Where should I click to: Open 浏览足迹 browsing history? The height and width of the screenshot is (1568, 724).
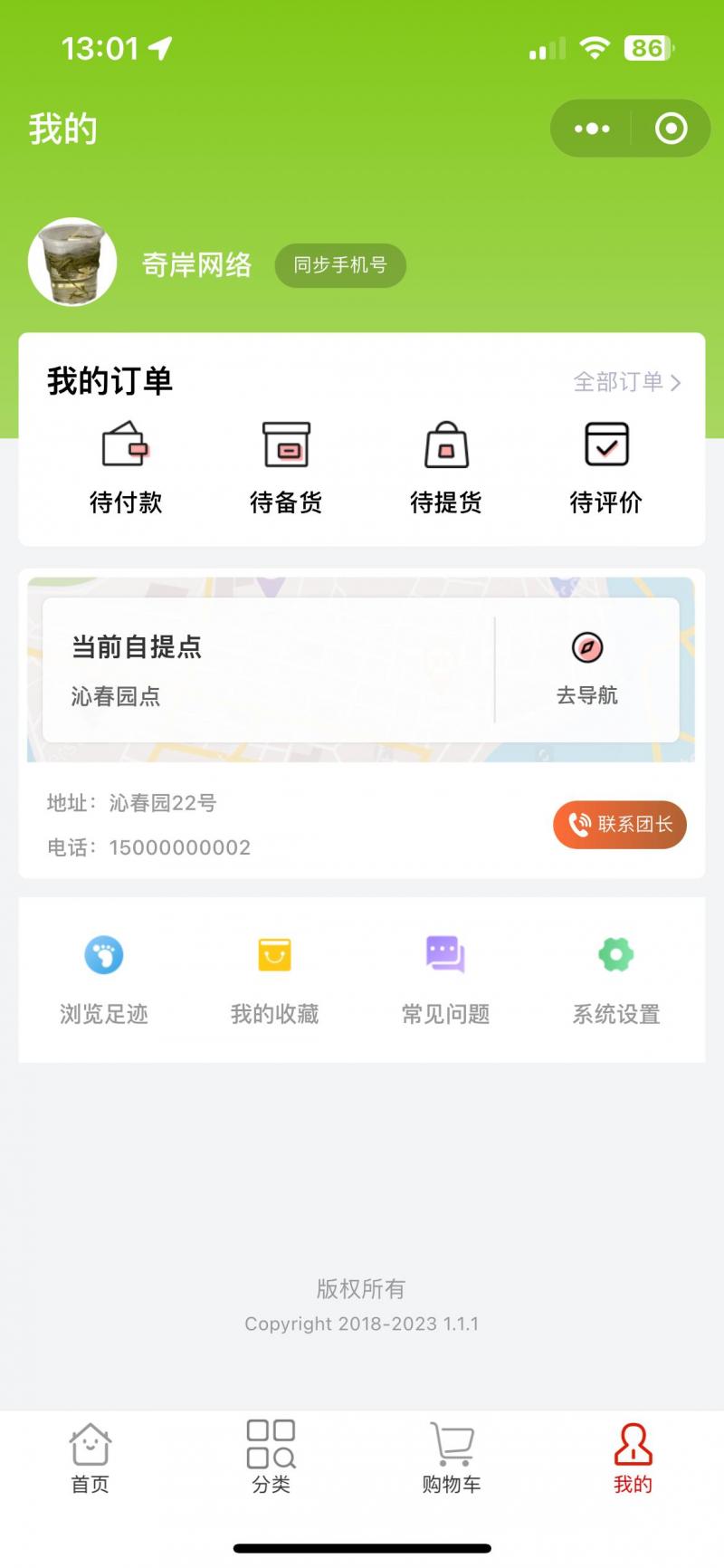(104, 980)
